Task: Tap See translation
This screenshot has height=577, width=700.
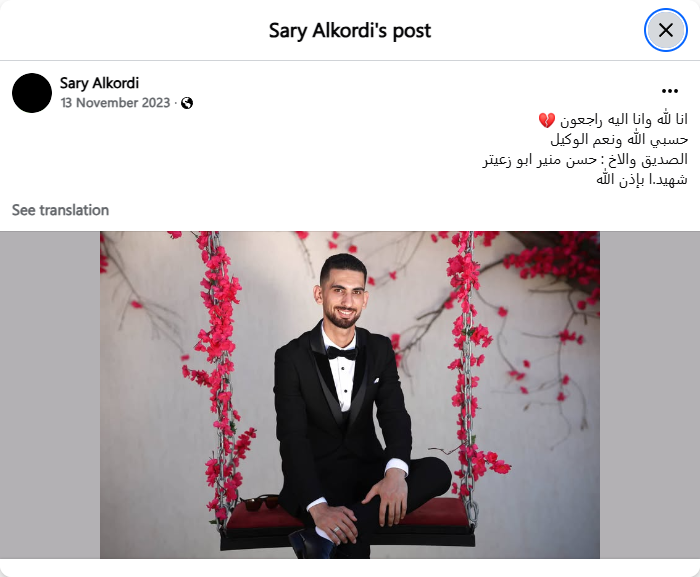Action: coord(60,210)
